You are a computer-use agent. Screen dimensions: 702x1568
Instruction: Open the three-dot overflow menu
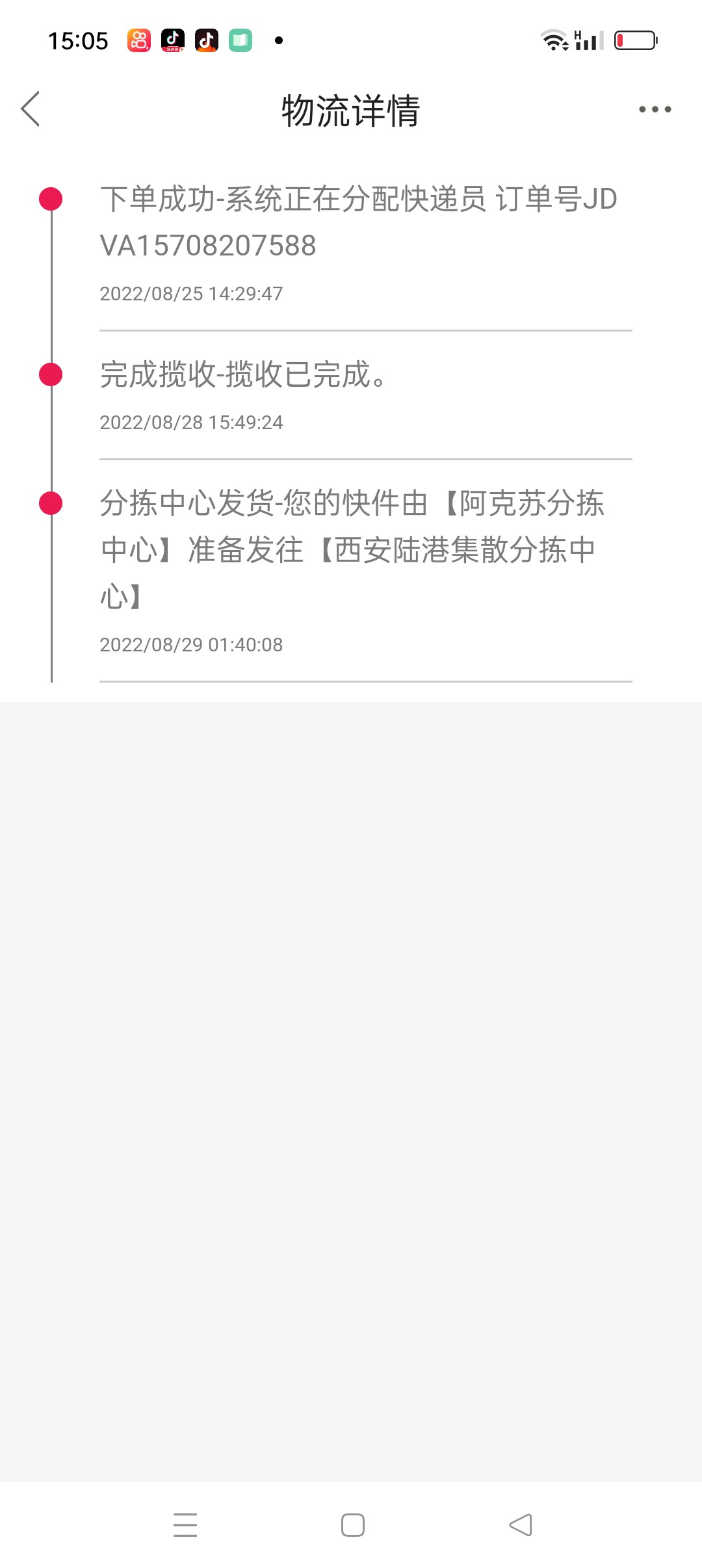pyautogui.click(x=655, y=109)
